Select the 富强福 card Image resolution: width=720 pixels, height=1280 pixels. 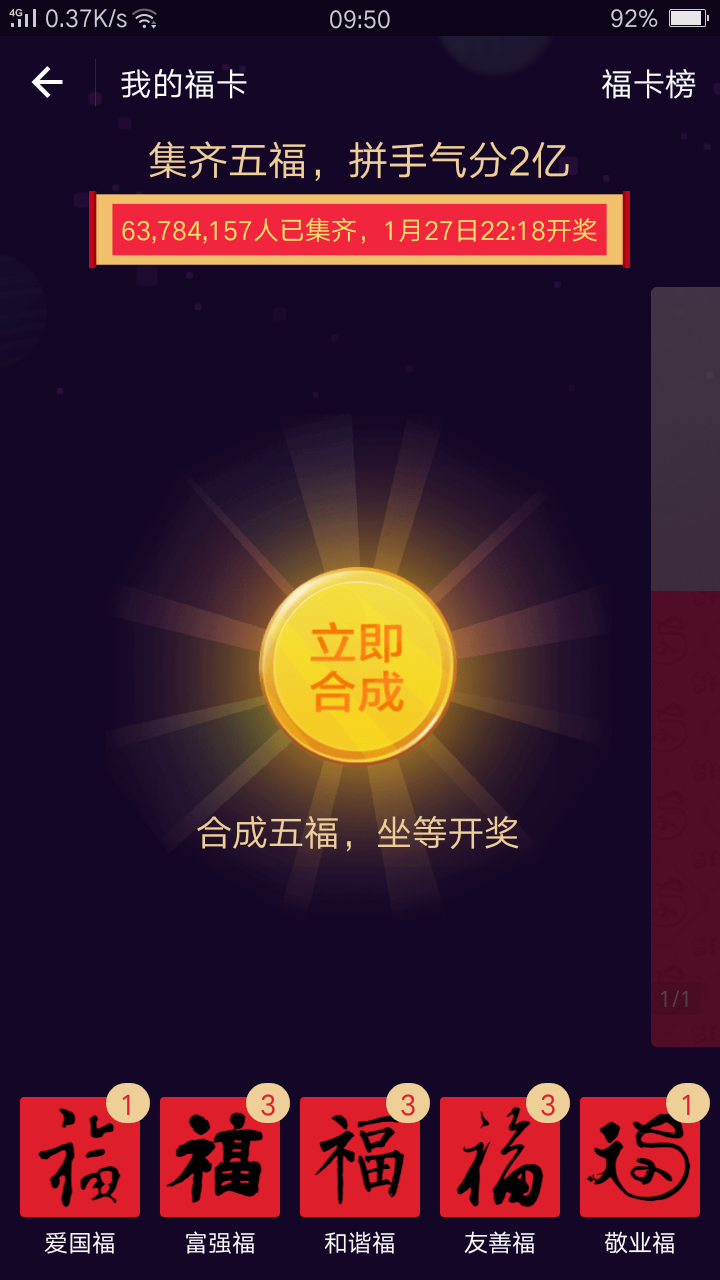[220, 1158]
